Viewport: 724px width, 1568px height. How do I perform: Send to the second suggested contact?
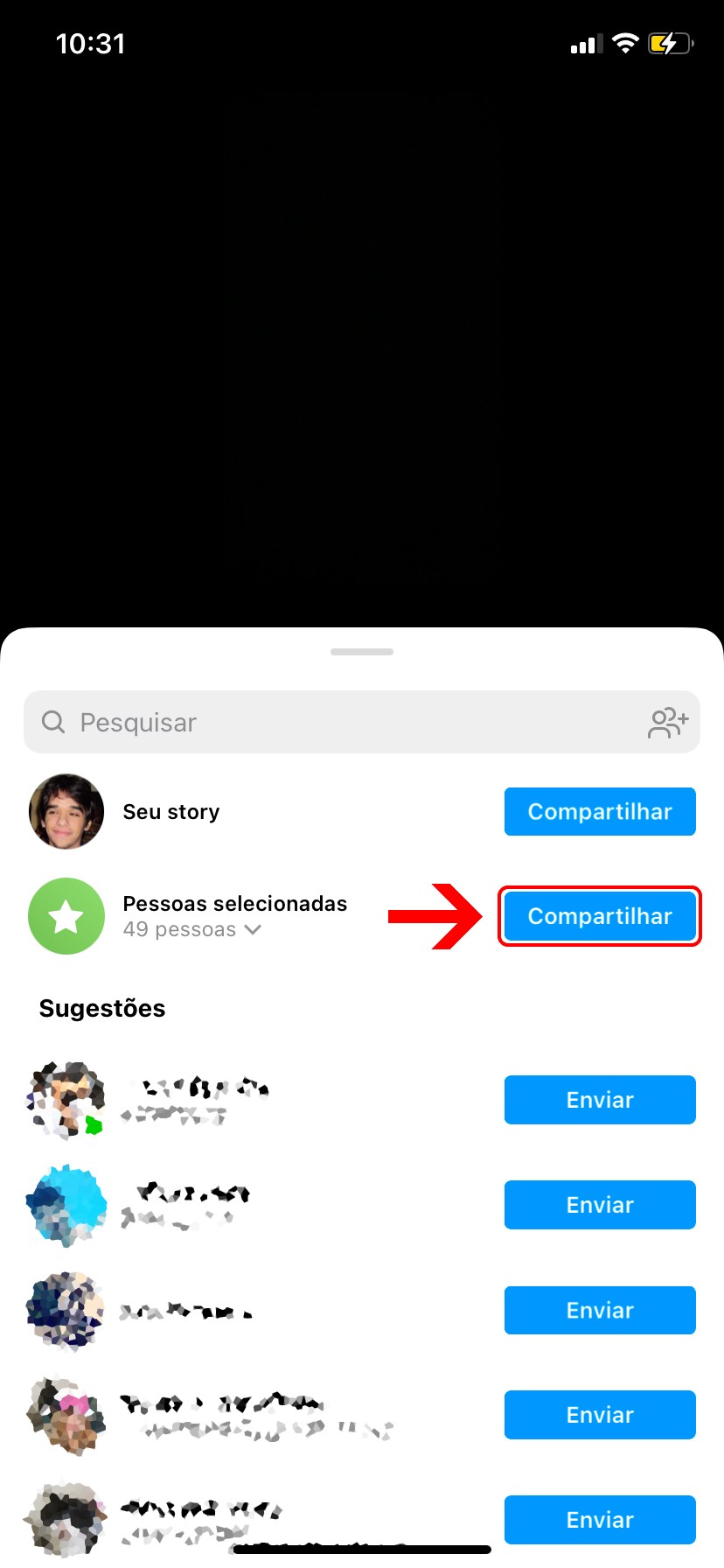click(x=600, y=1205)
